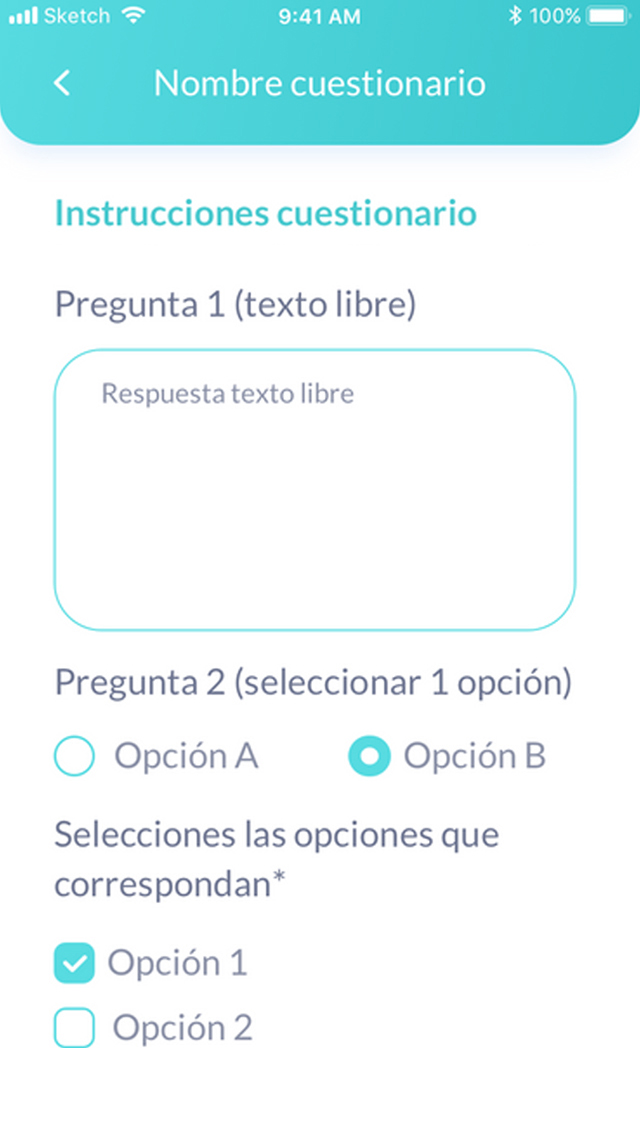Viewport: 640px width, 1136px height.
Task: Tap the Respuesta texto libre field
Action: [314, 489]
